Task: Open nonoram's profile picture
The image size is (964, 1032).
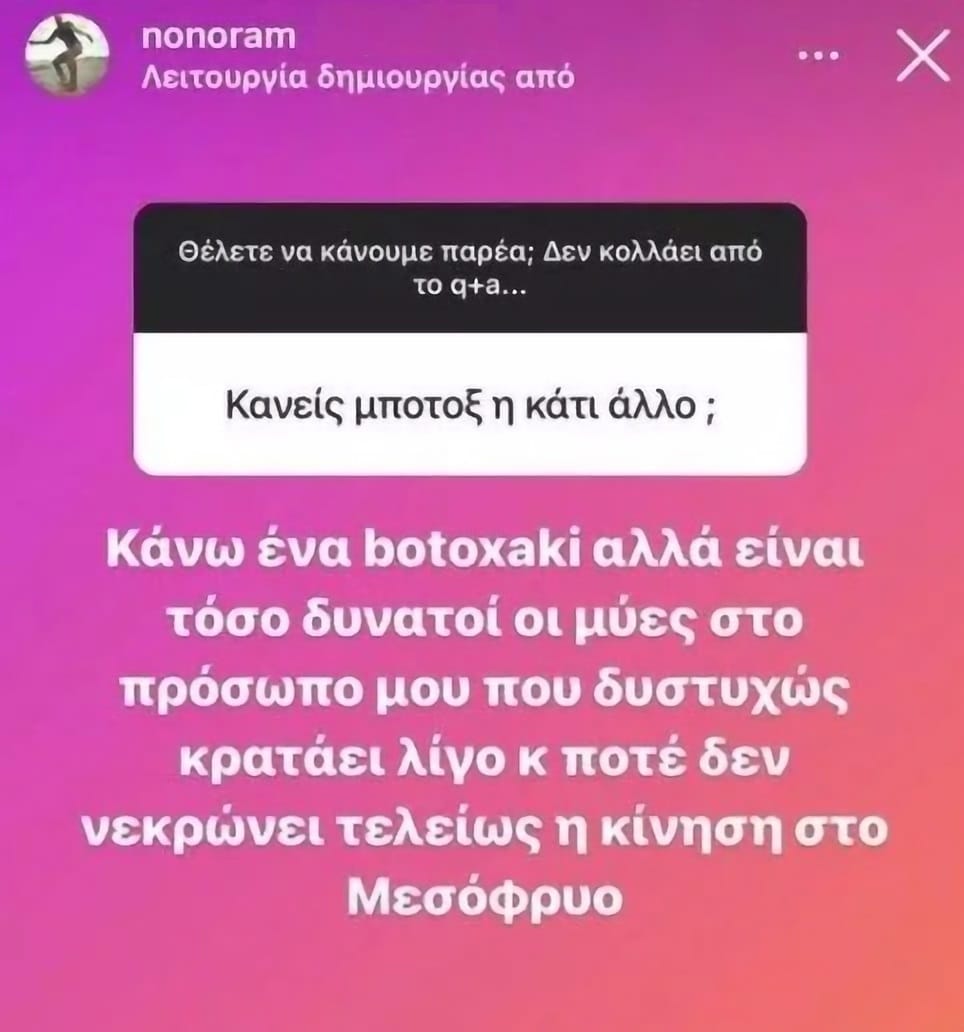Action: 65,57
